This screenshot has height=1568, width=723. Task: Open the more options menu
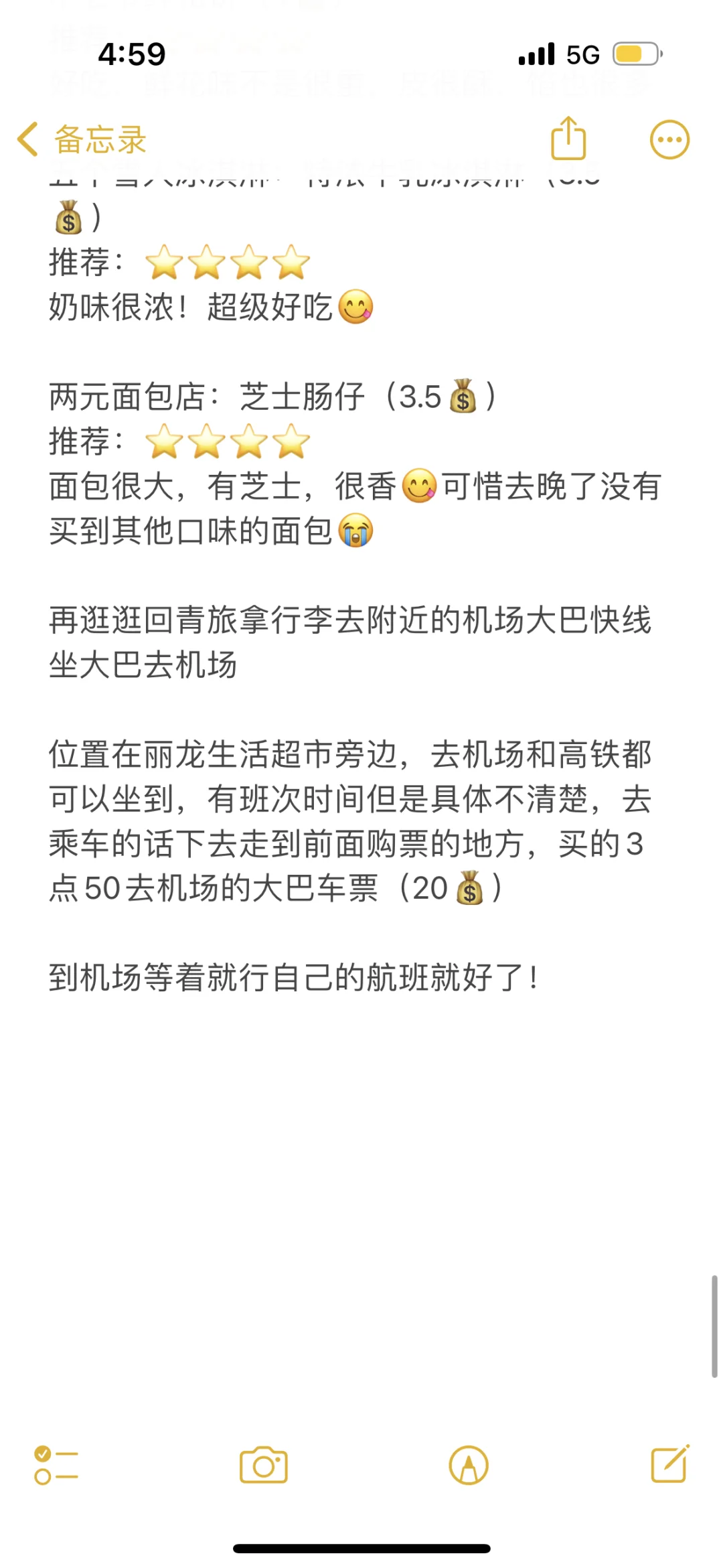pos(669,140)
